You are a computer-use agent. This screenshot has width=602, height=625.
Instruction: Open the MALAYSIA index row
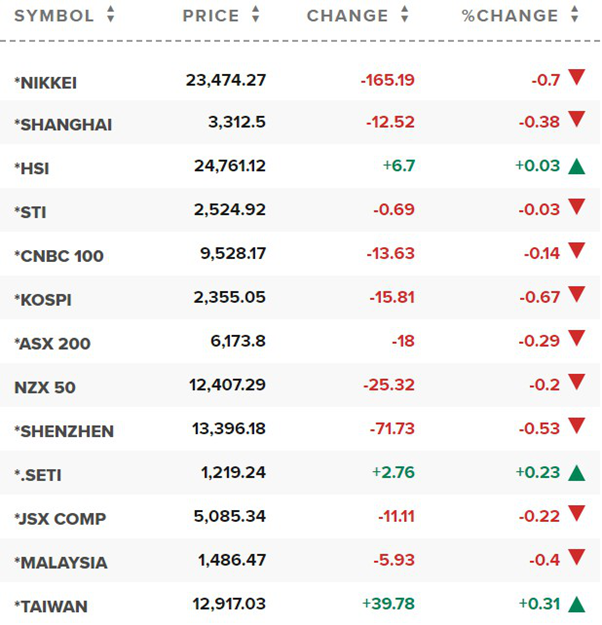61,562
